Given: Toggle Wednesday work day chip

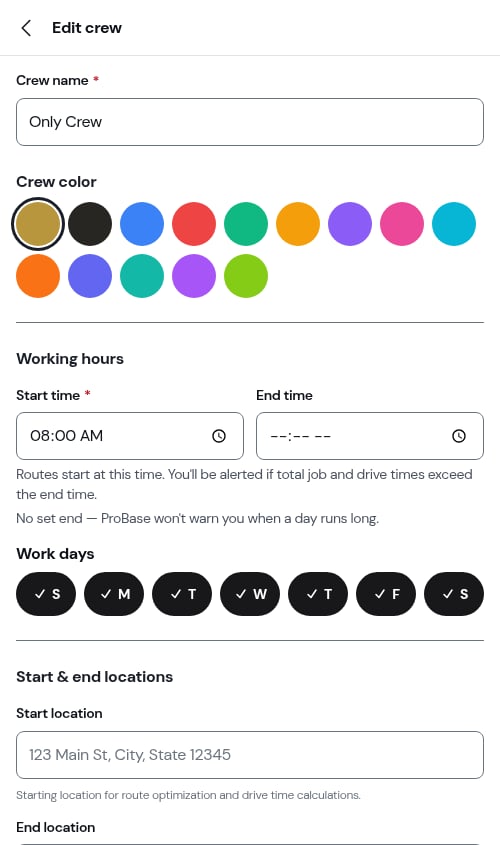Looking at the screenshot, I should coord(250,594).
